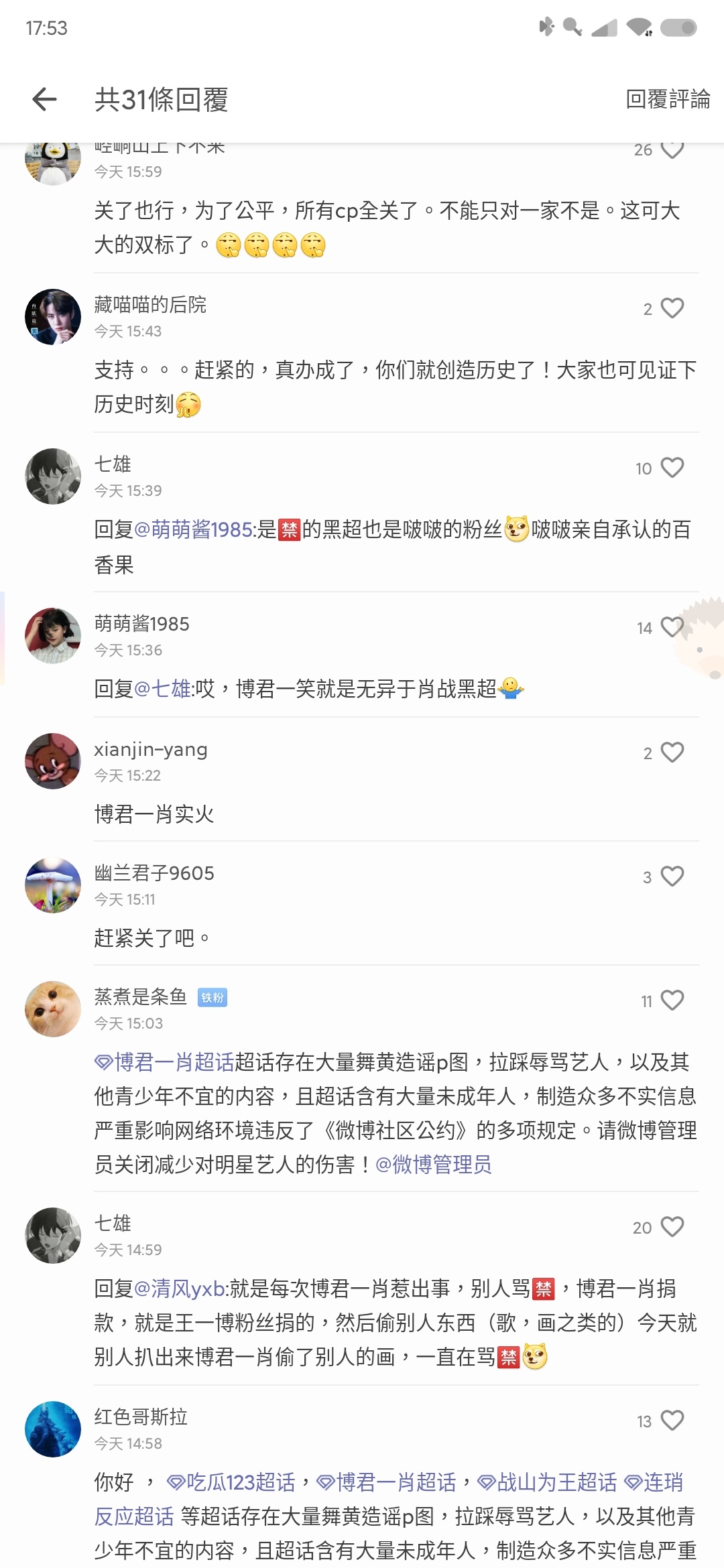This screenshot has width=724, height=1568.
Task: Open the @七雄 mention link
Action: click(x=162, y=689)
